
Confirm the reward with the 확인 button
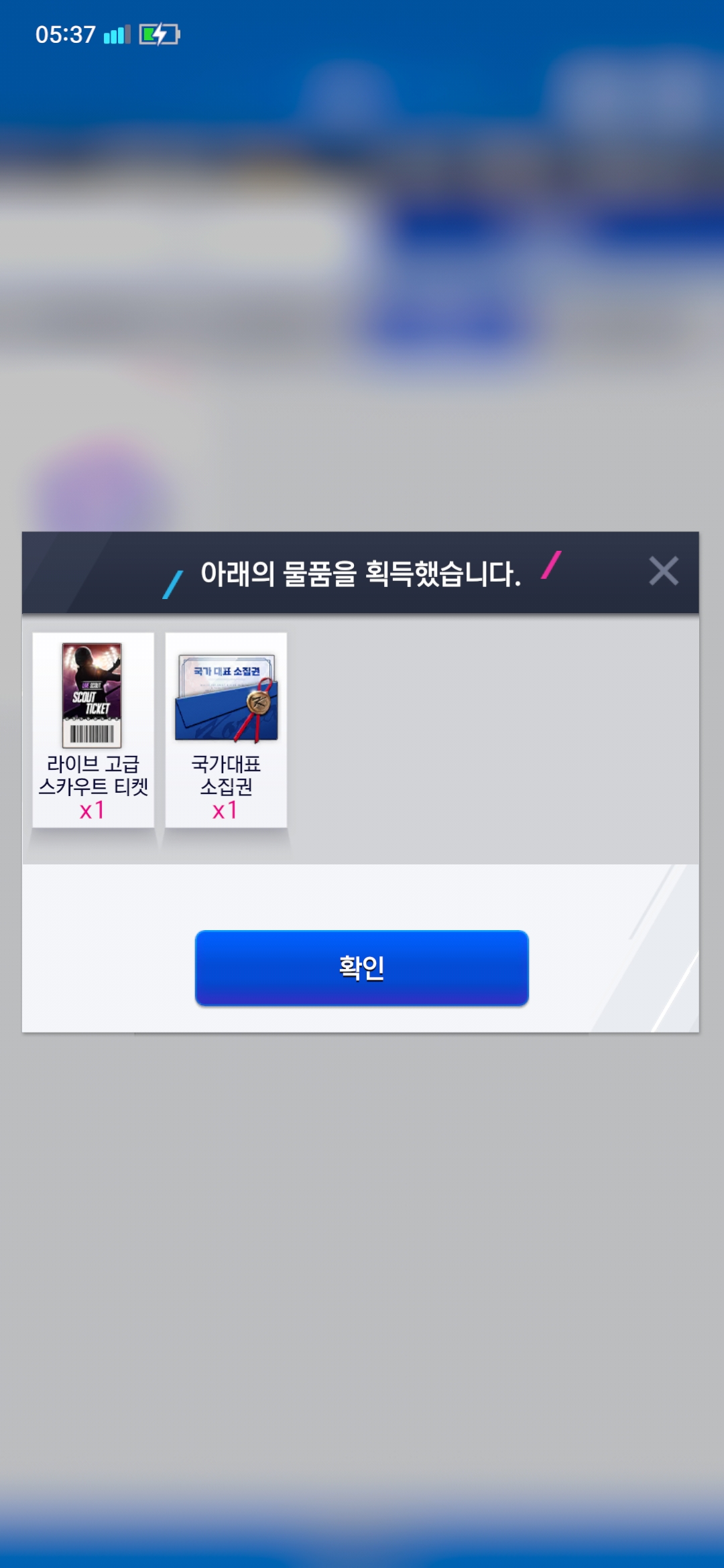(x=361, y=968)
